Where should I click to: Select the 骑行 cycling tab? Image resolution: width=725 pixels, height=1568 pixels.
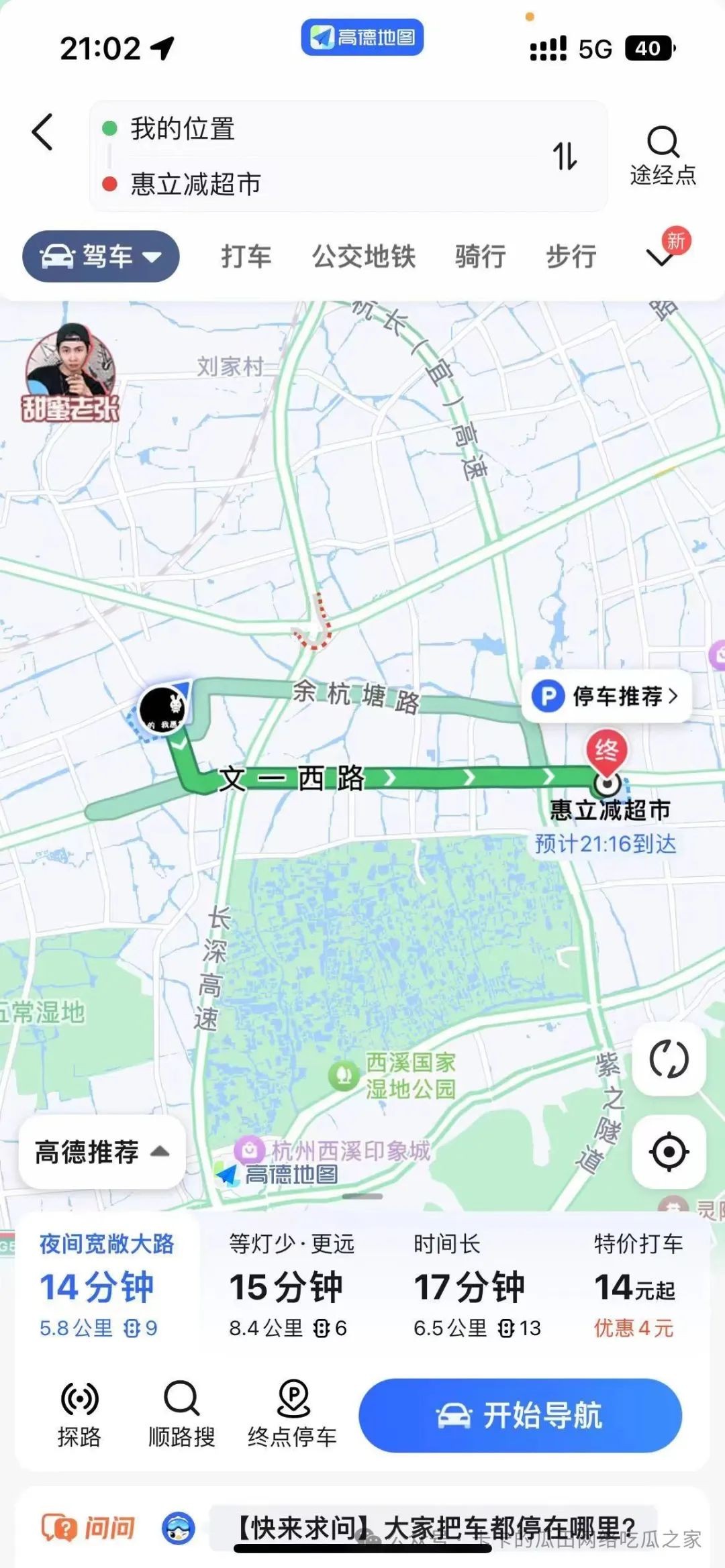pyautogui.click(x=480, y=256)
